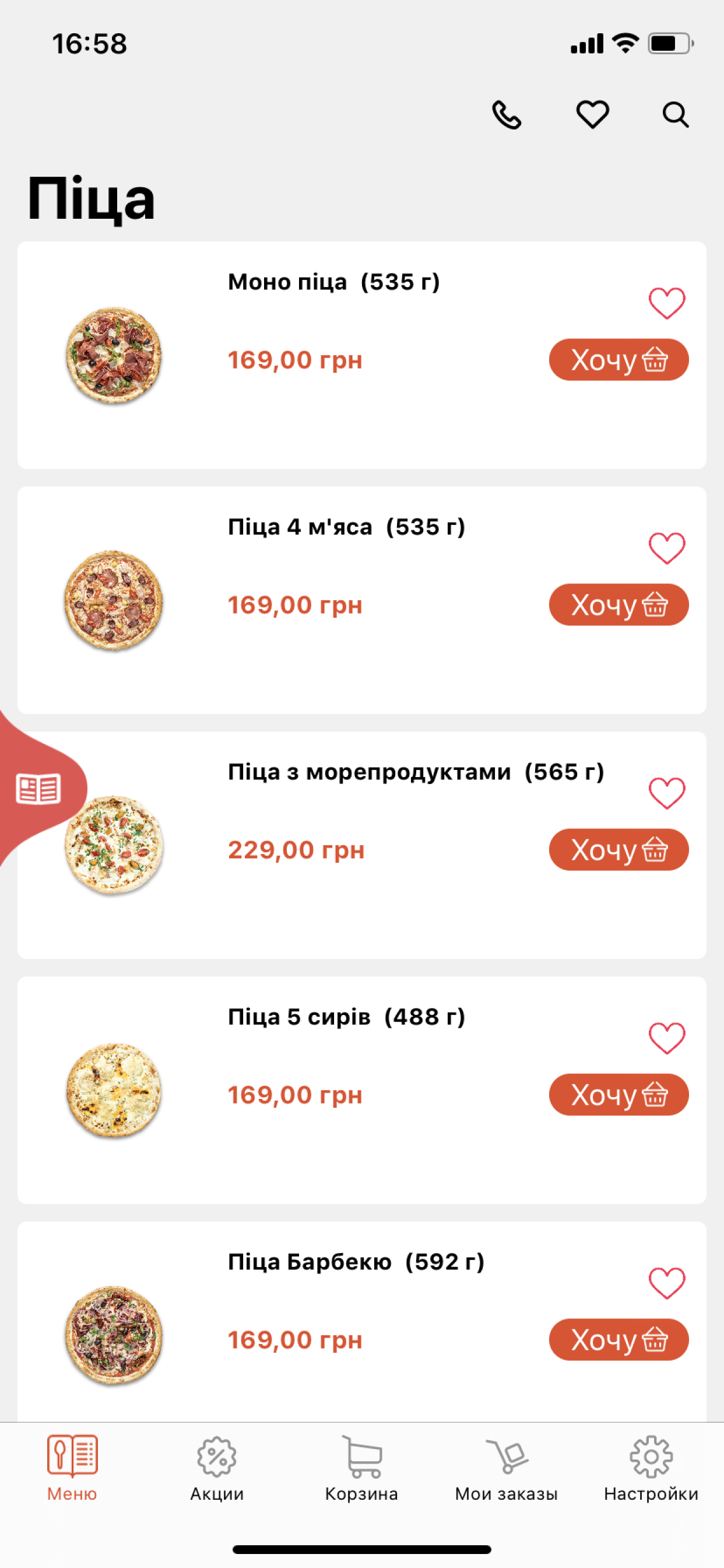Open favorites via the heart icon

click(592, 115)
